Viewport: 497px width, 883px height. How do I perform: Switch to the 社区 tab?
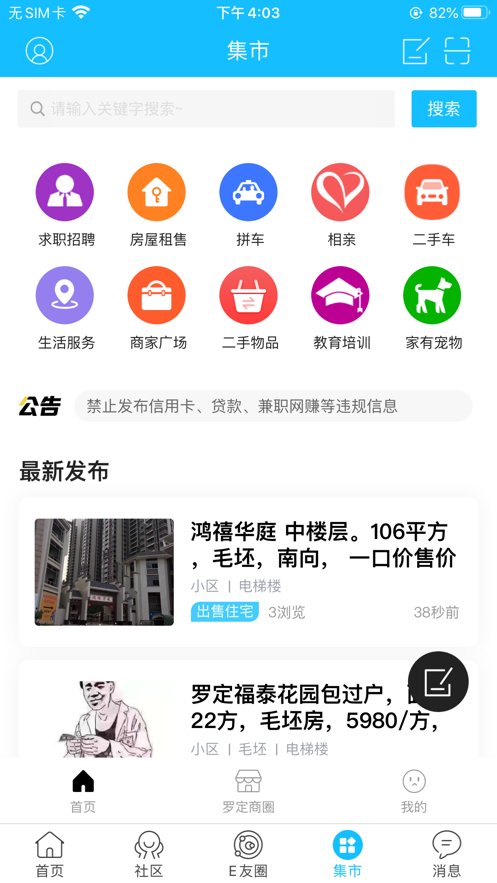coord(149,854)
